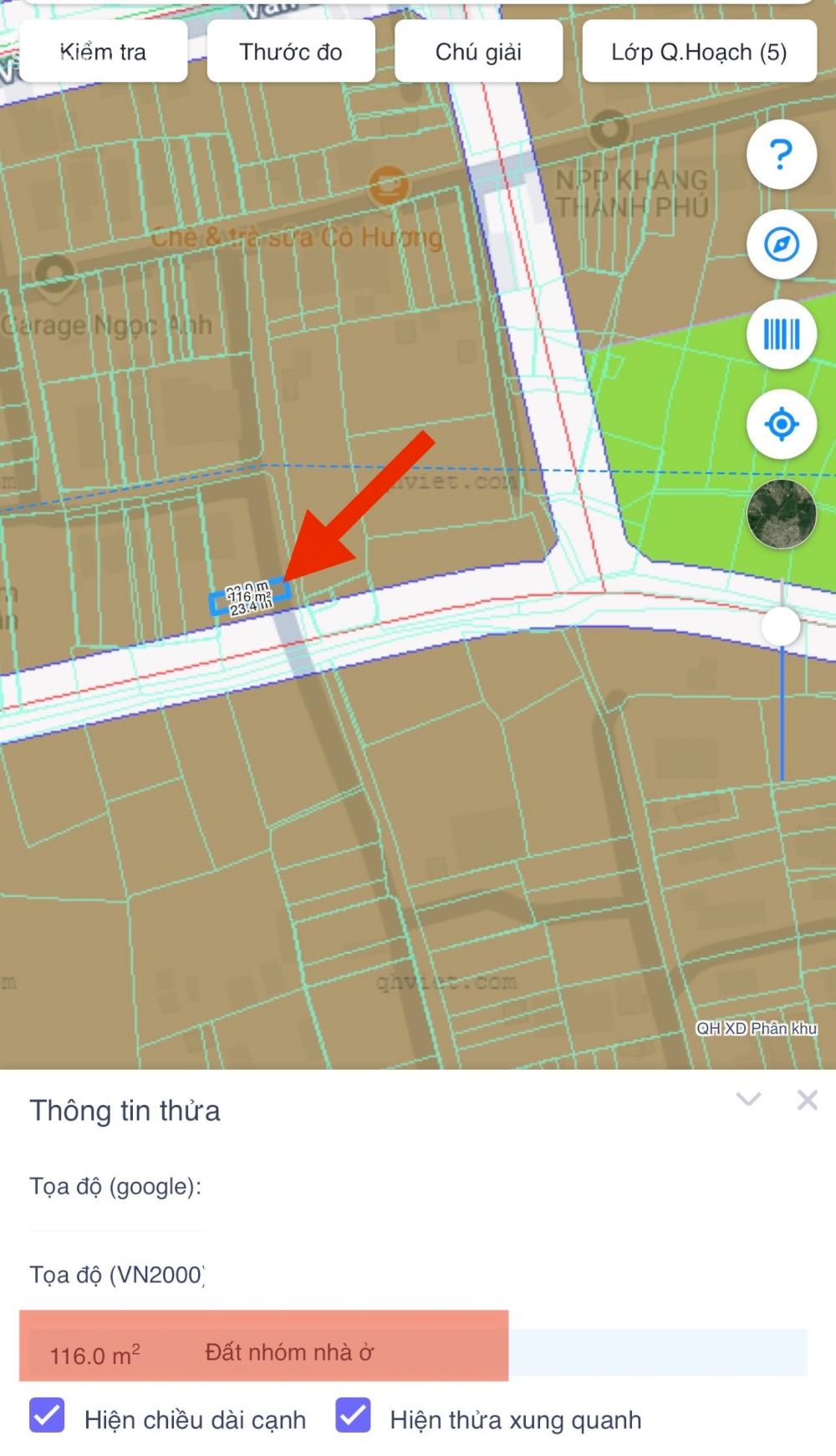Tap the compass orientation button

(781, 245)
